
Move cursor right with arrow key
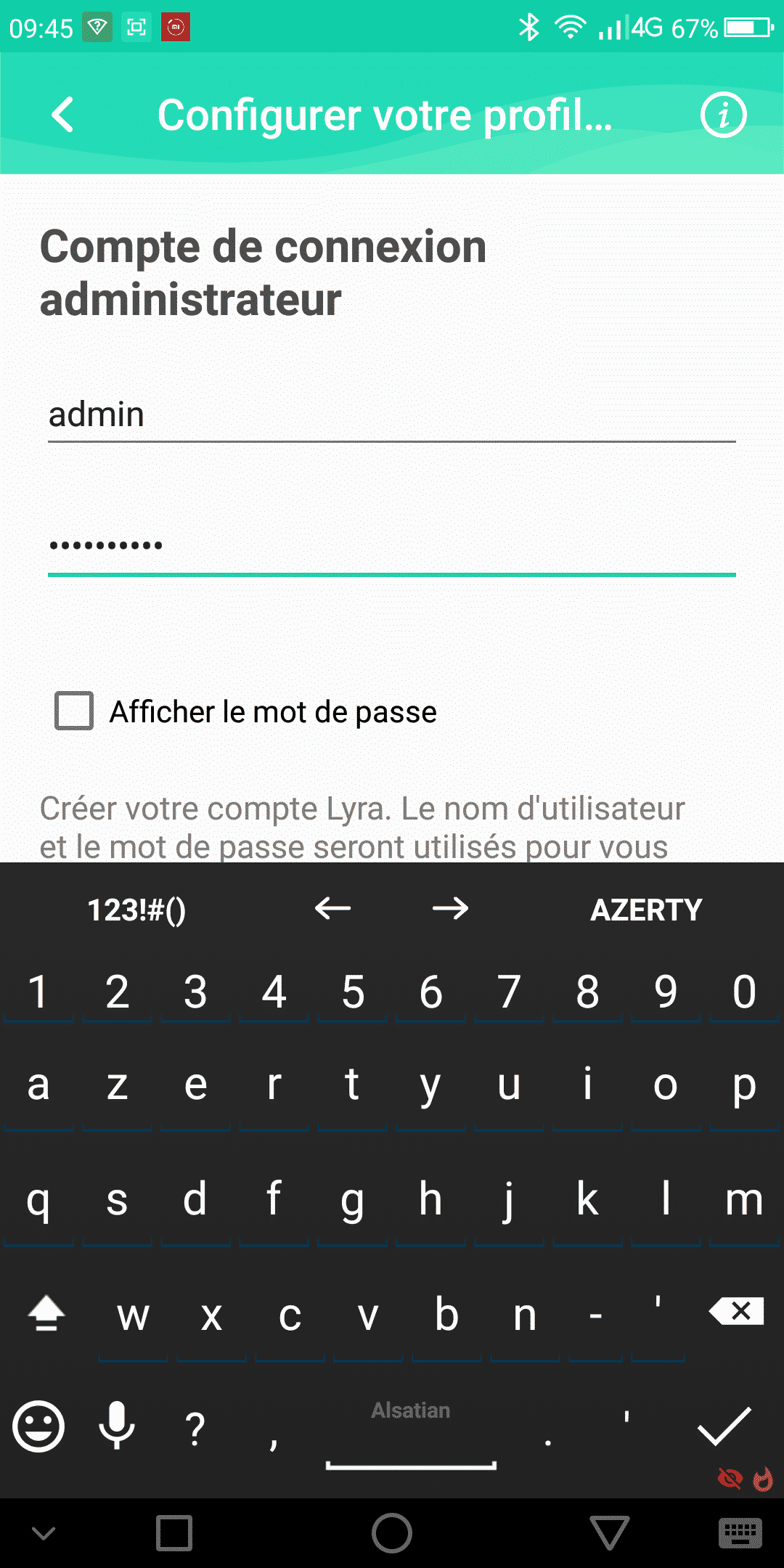(450, 909)
